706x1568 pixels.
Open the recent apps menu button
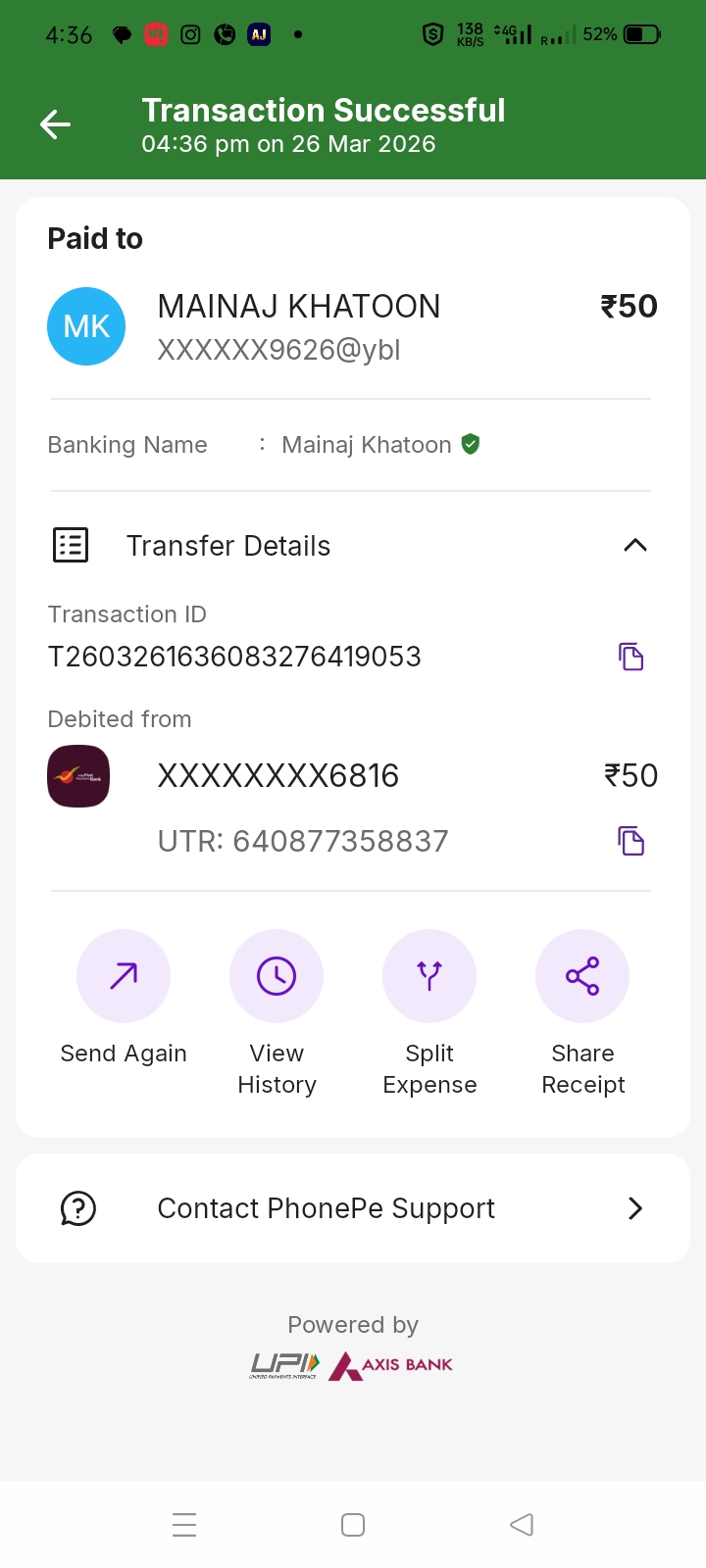pyautogui.click(x=184, y=1525)
